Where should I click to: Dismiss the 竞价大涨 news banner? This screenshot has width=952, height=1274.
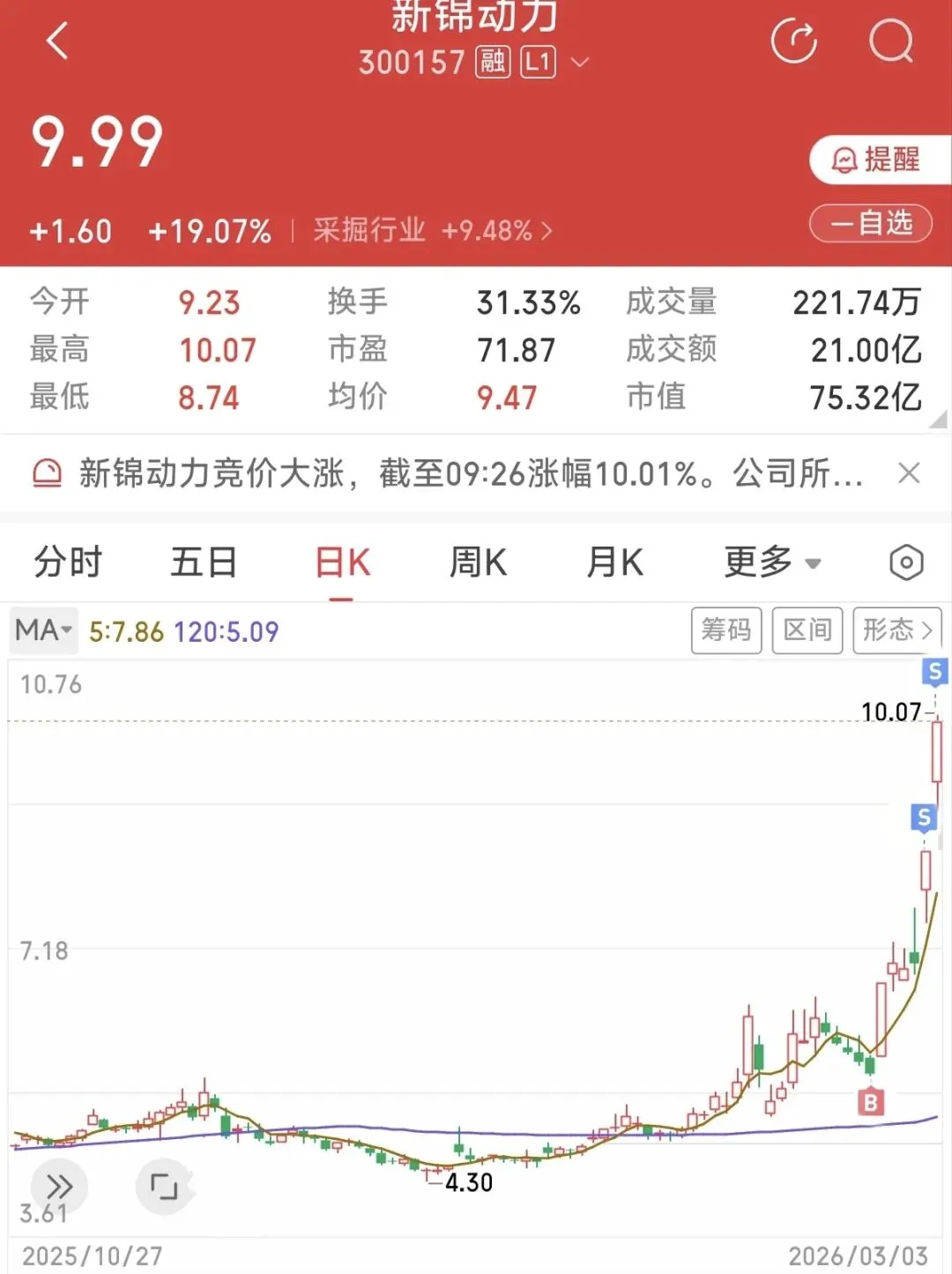(x=909, y=473)
